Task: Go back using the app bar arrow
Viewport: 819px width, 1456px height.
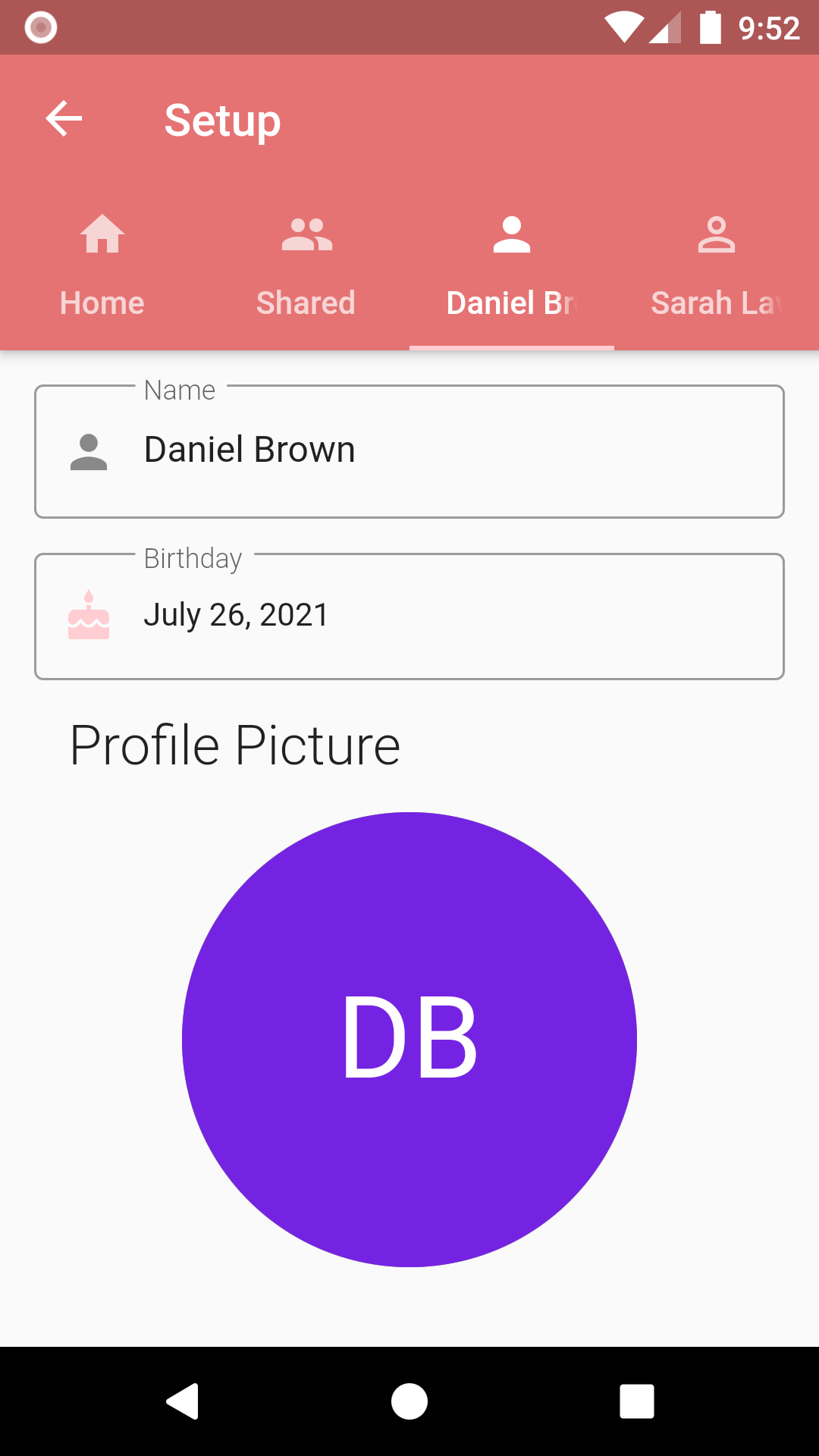Action: 64,119
